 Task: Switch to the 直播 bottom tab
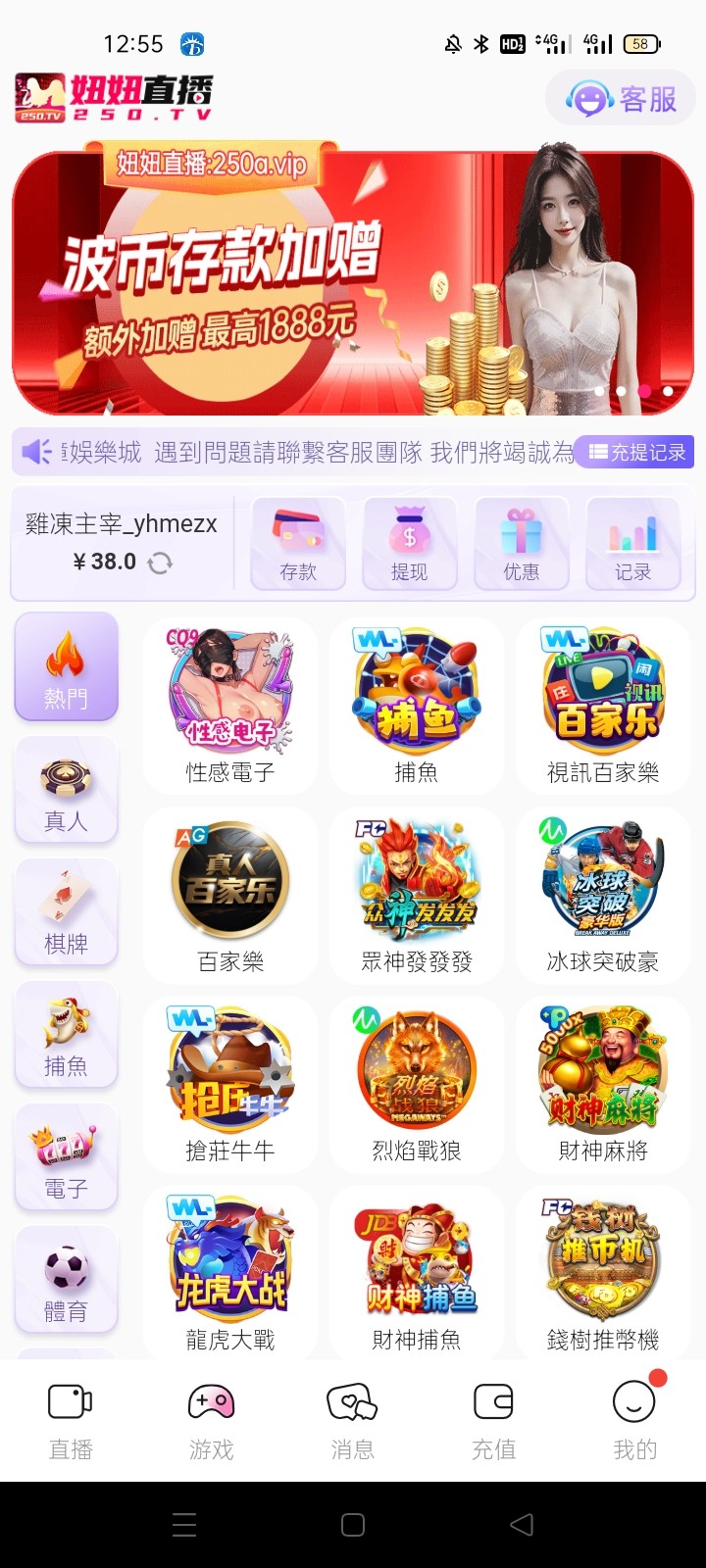71,1421
